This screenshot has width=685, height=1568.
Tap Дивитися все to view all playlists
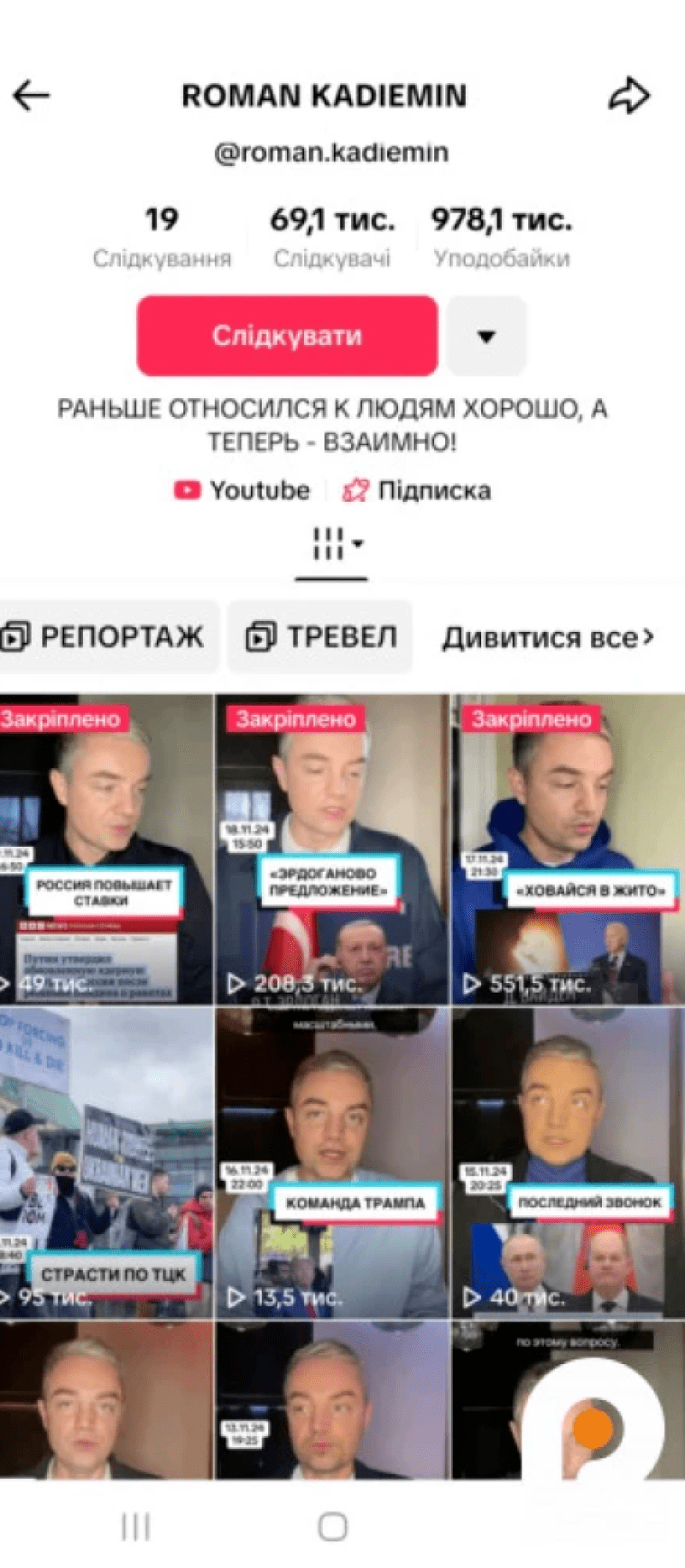coord(548,638)
